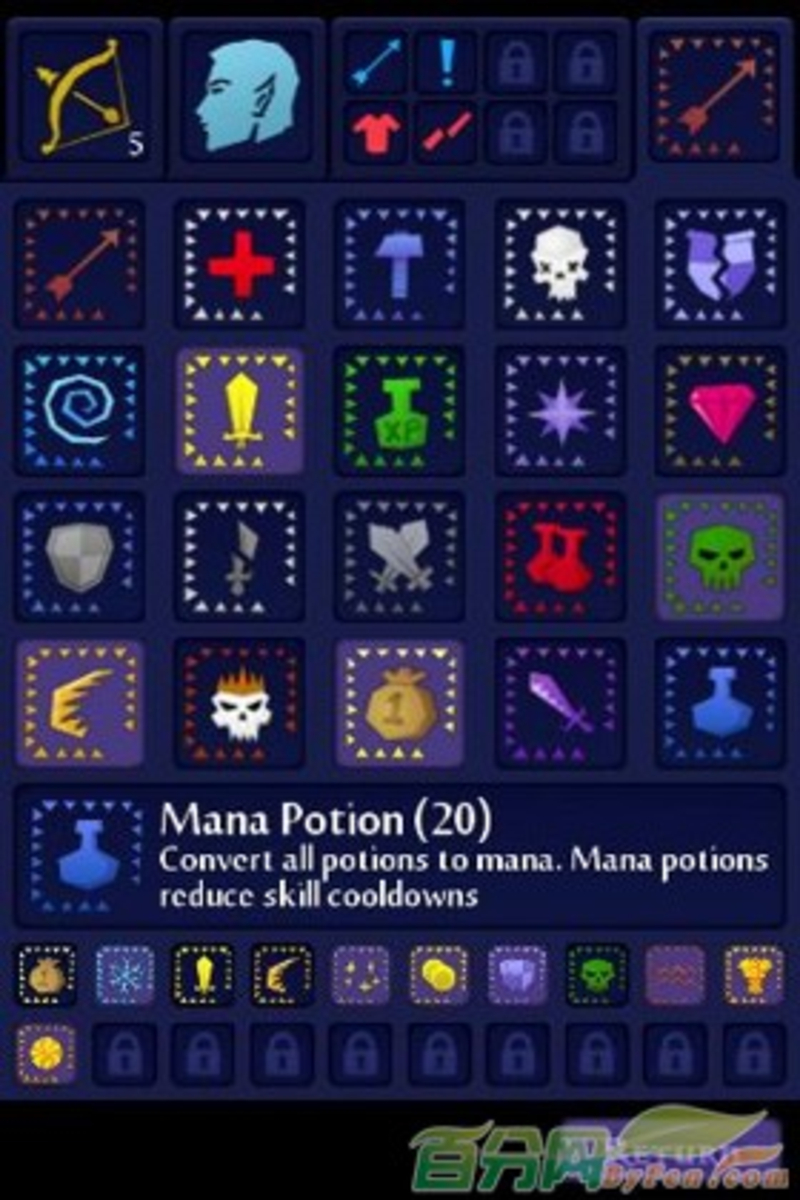Pick the broken purple armor skill
This screenshot has width=800, height=1200.
click(x=720, y=264)
